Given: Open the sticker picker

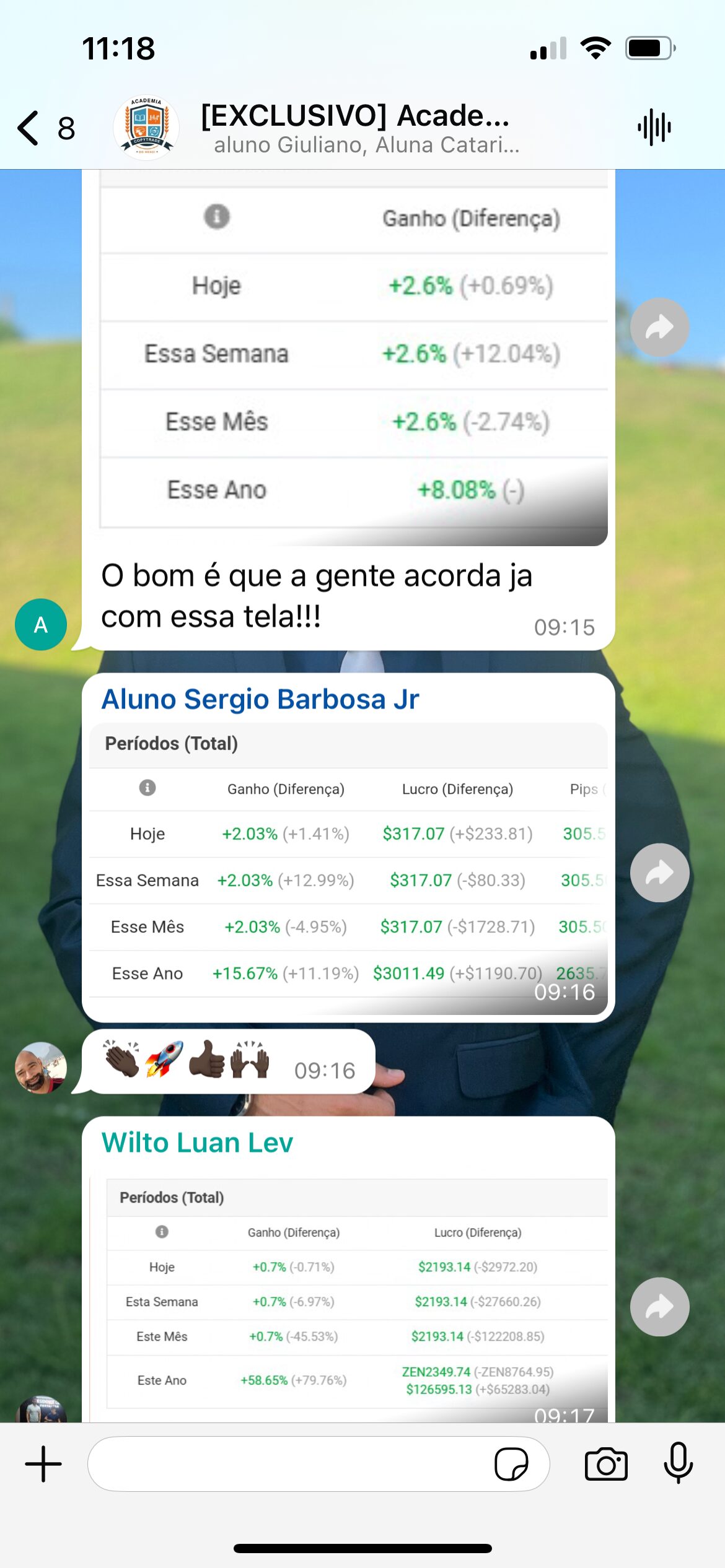Looking at the screenshot, I should [511, 1464].
